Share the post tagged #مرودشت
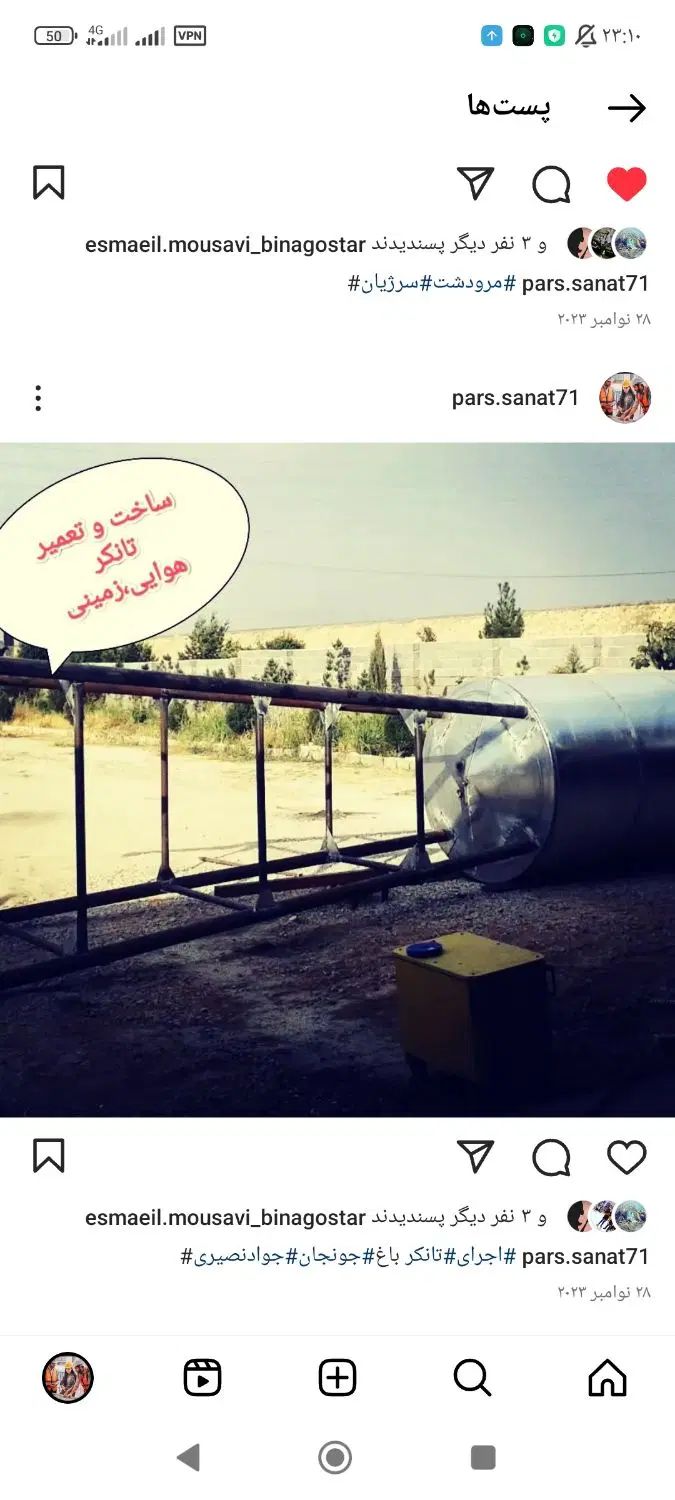Viewport: 675px width, 1500px height. click(475, 183)
